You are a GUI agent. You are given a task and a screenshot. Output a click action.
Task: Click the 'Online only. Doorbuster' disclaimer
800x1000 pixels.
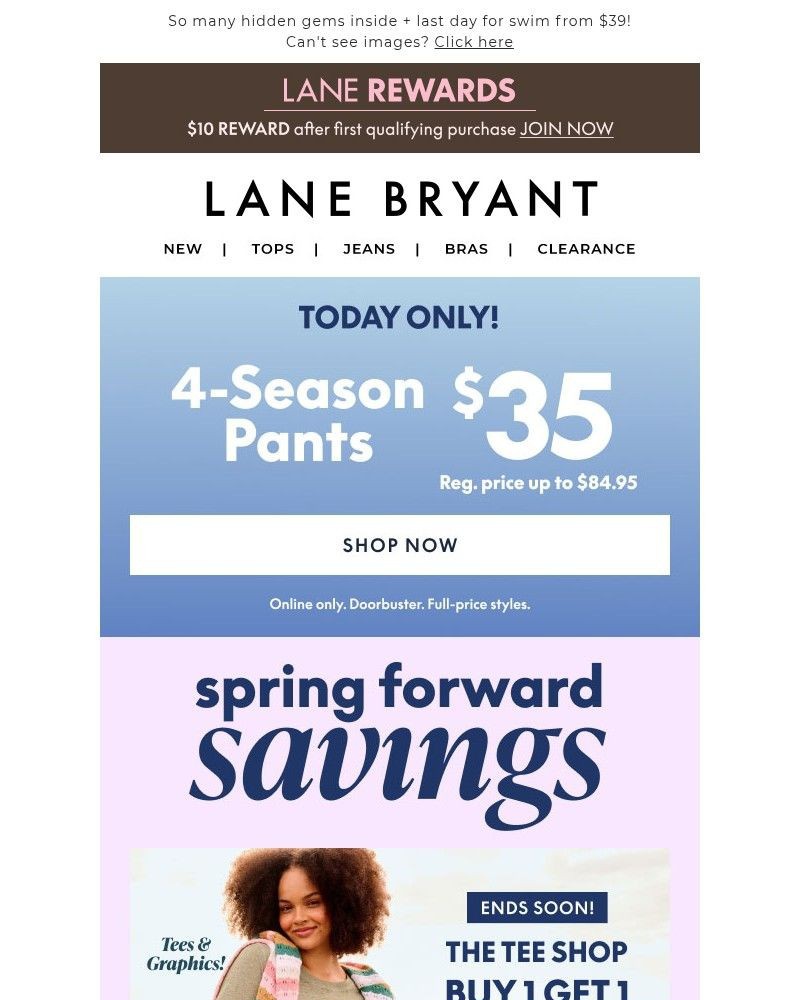(400, 604)
